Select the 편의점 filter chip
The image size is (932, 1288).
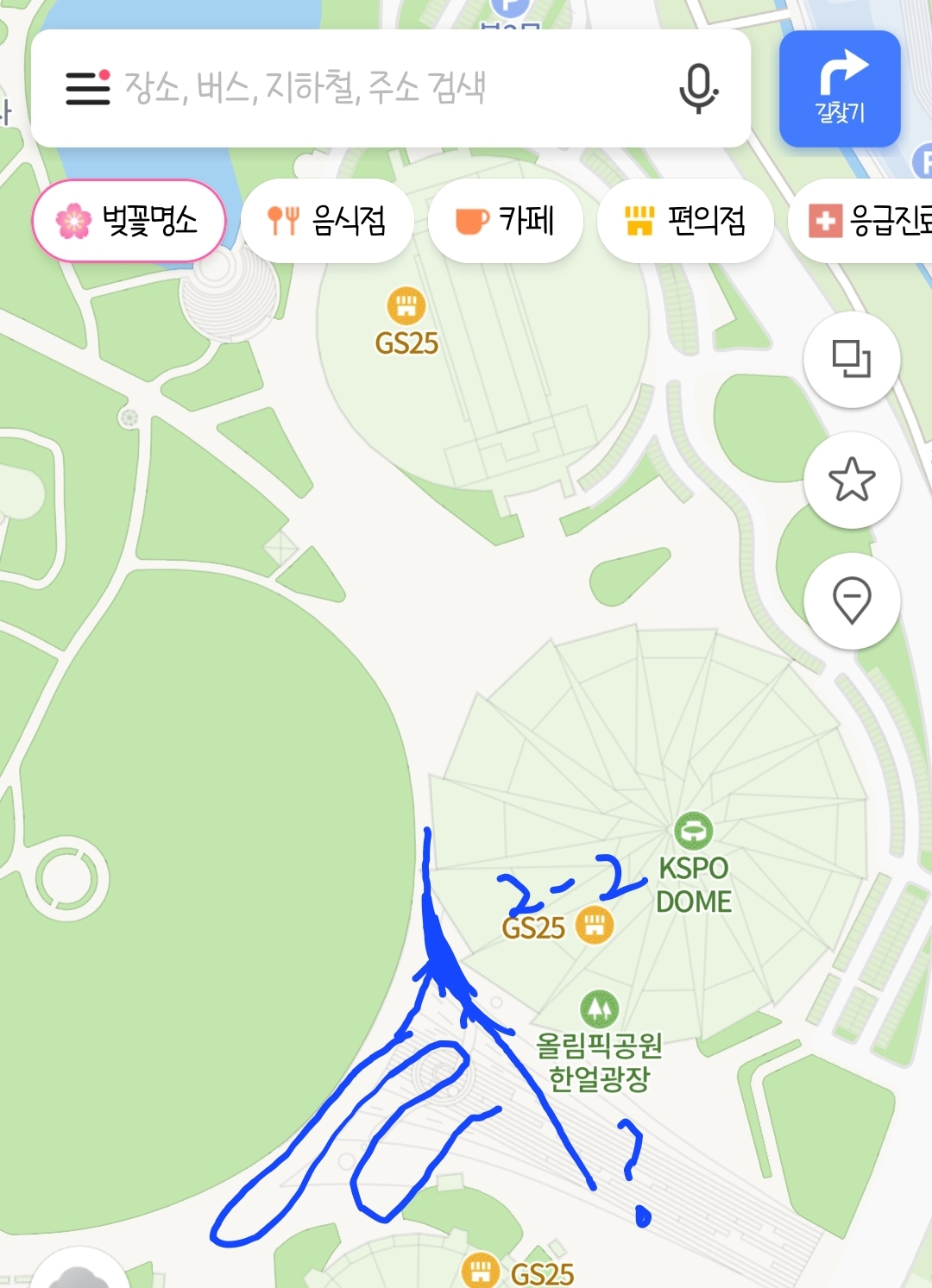coord(685,221)
